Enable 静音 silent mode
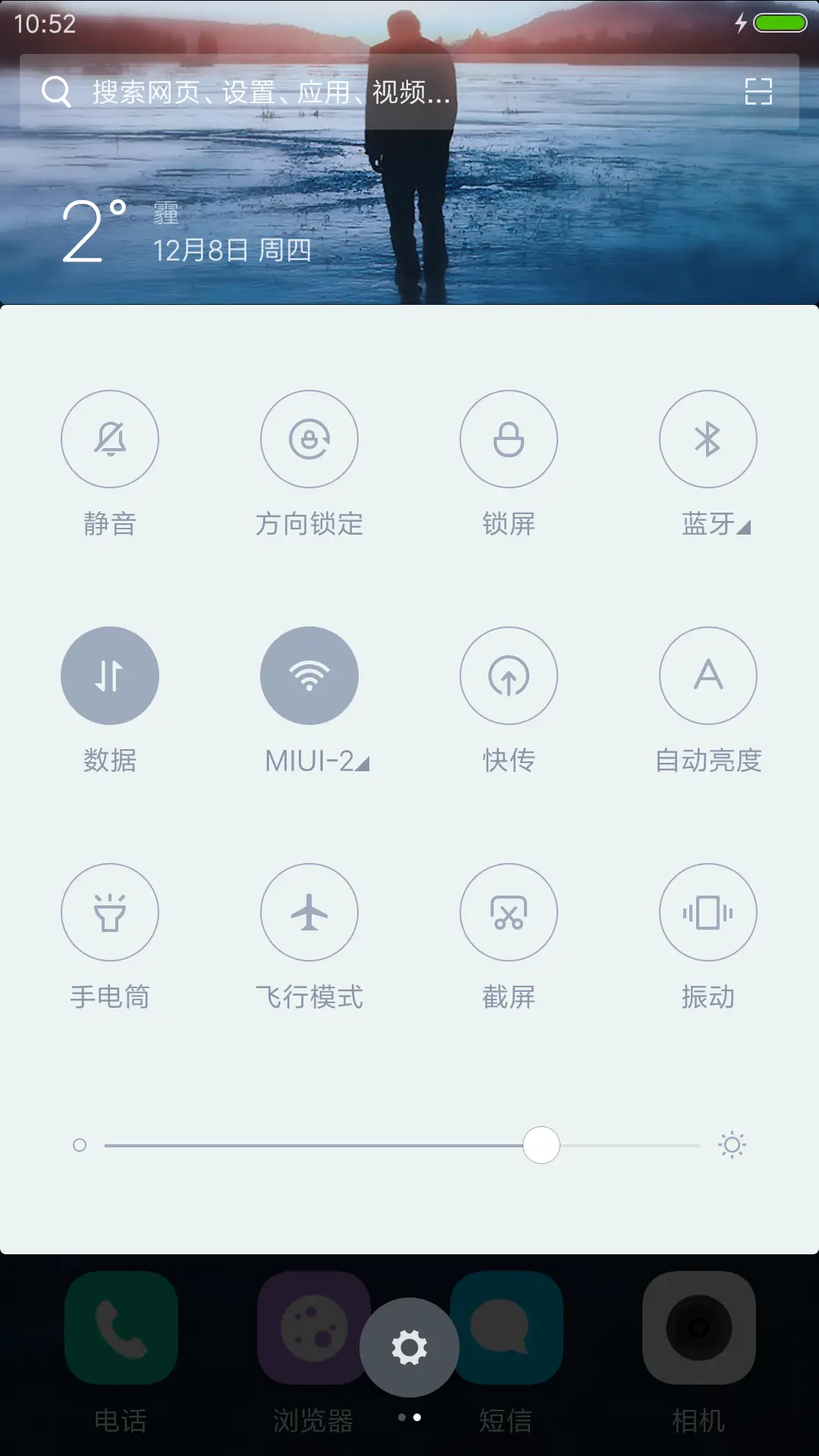 click(110, 439)
